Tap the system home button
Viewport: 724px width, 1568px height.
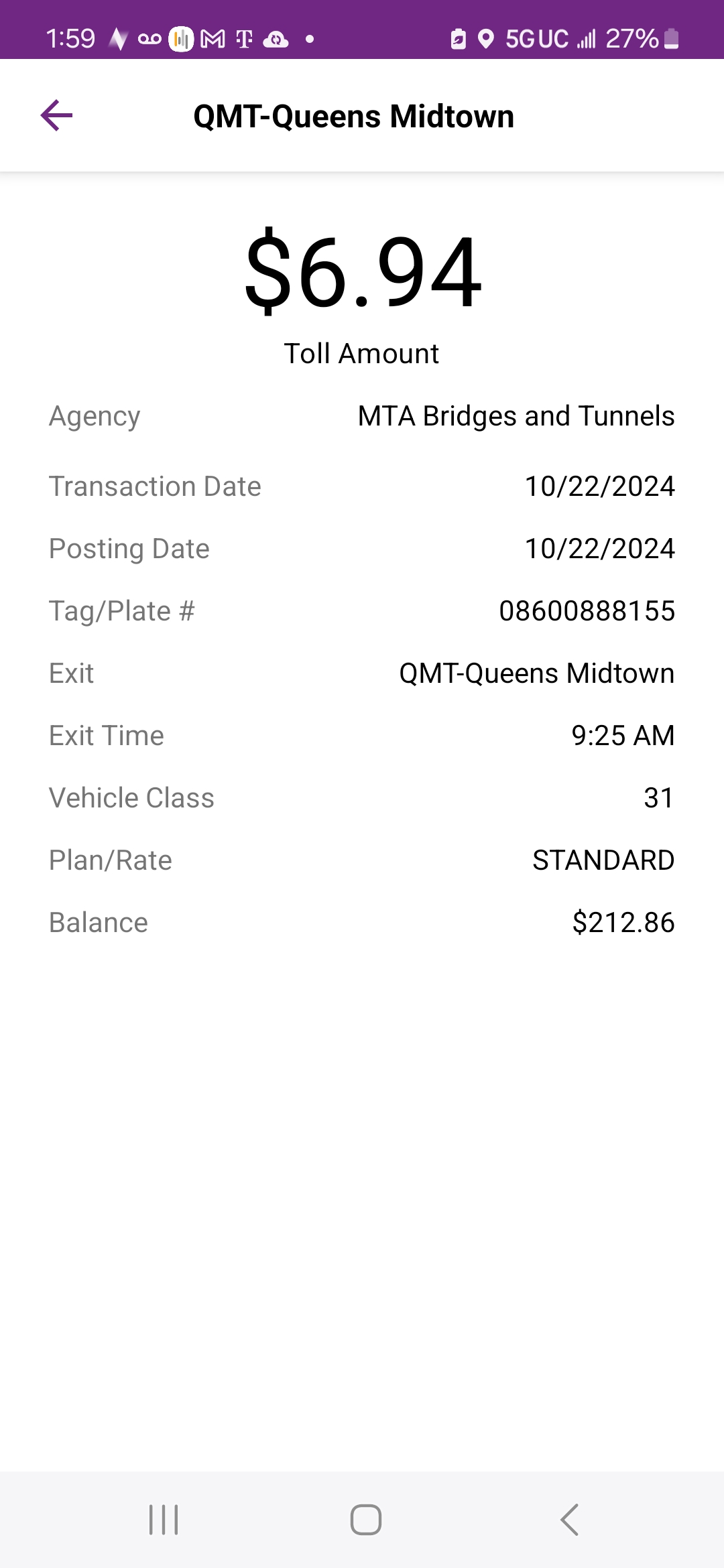[x=366, y=1520]
